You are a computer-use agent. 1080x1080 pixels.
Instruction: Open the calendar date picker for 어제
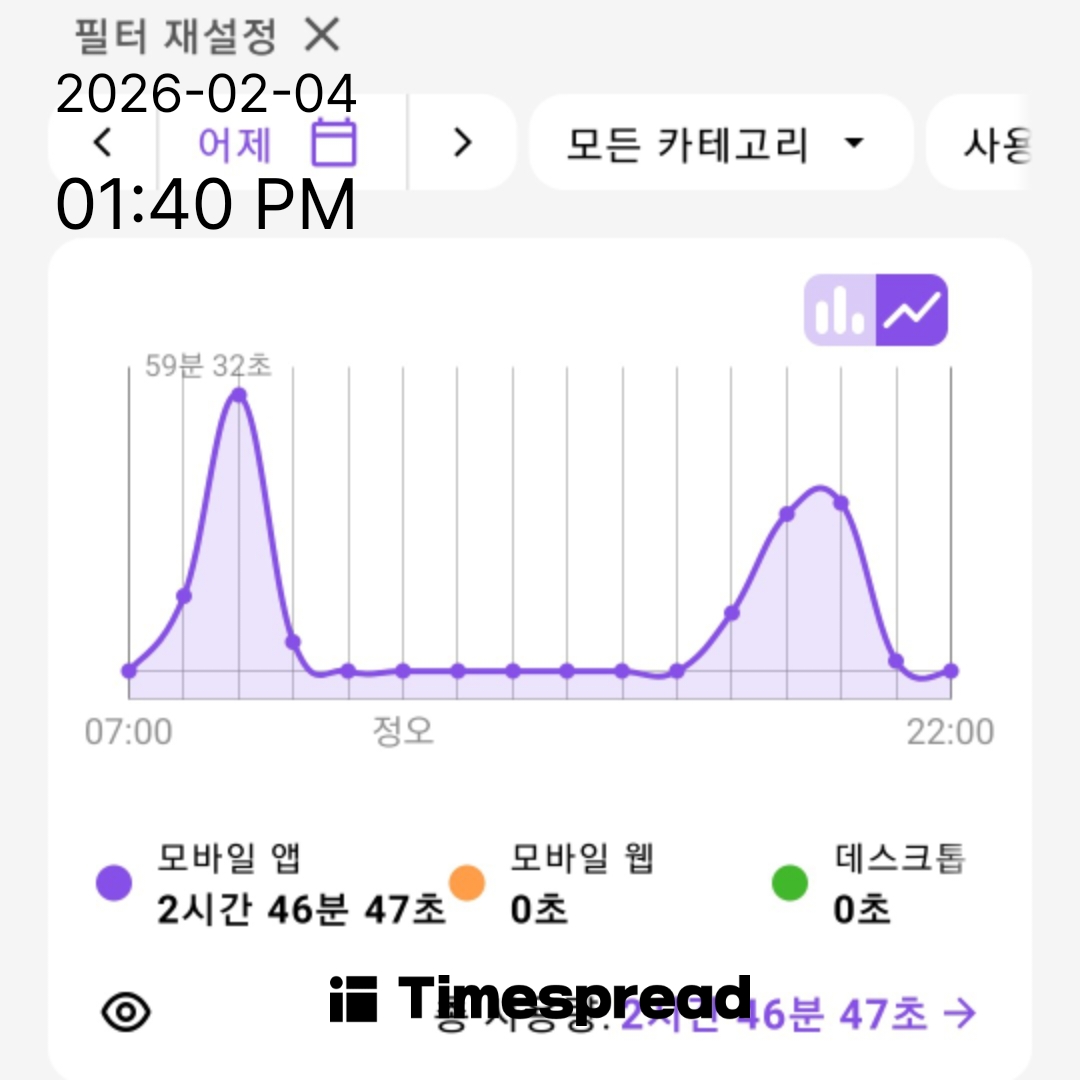[x=334, y=143]
